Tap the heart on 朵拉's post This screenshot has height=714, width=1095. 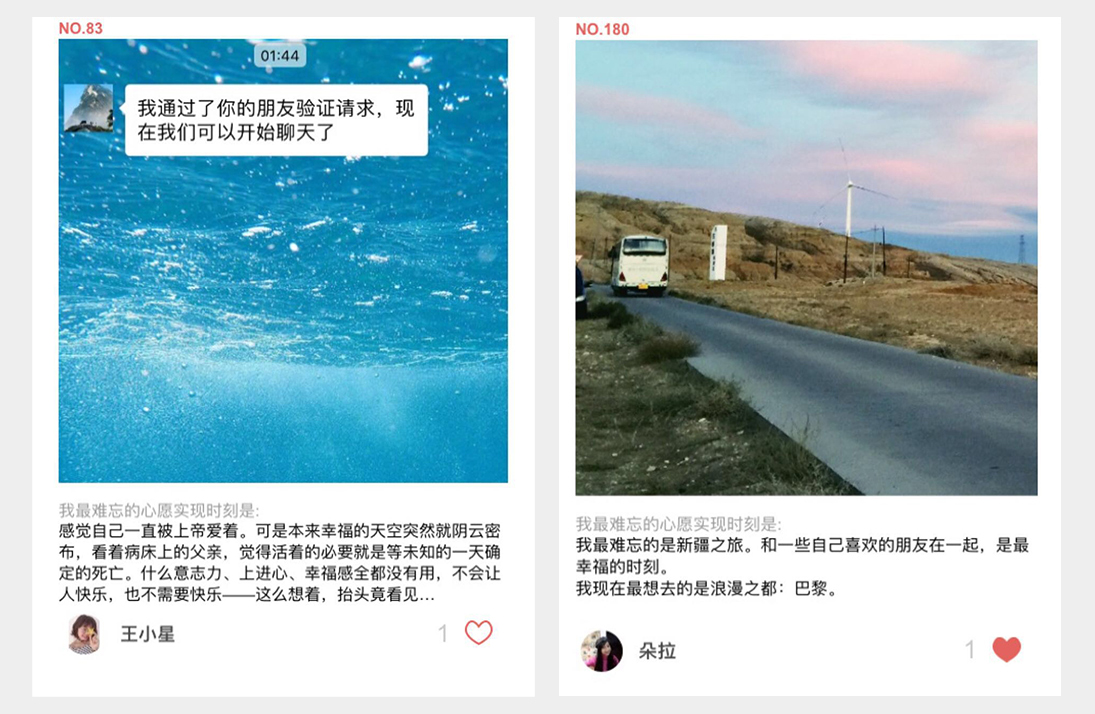coord(1006,650)
